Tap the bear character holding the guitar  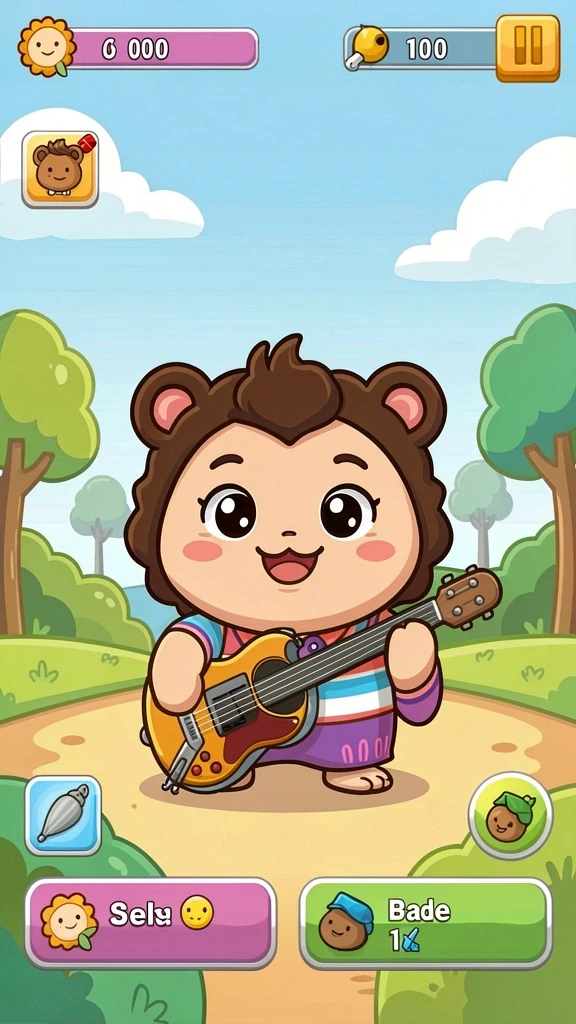(291, 568)
